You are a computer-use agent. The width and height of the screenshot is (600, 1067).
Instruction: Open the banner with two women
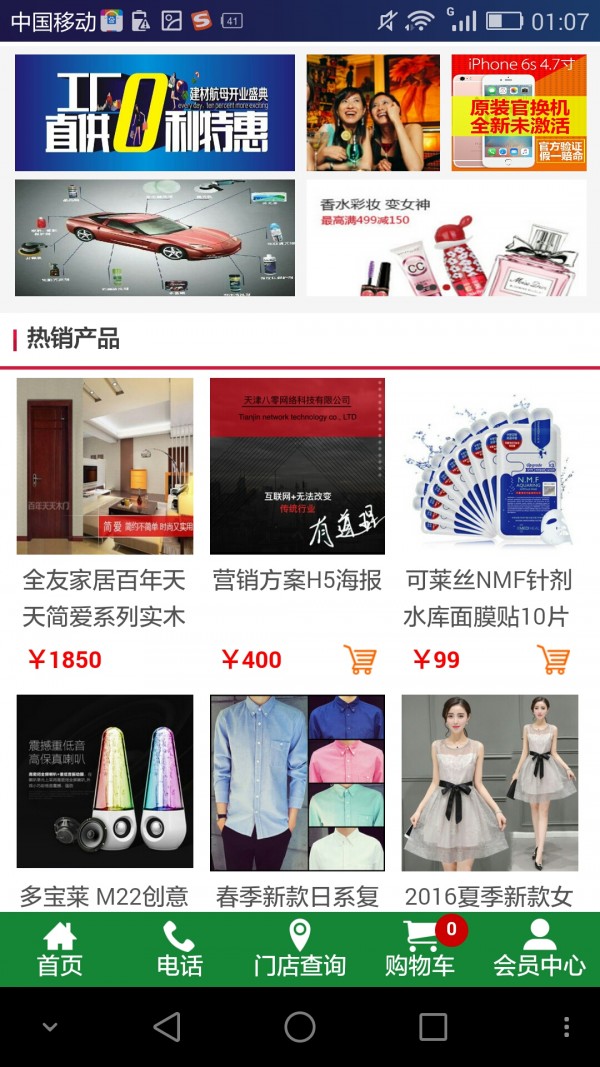point(373,113)
